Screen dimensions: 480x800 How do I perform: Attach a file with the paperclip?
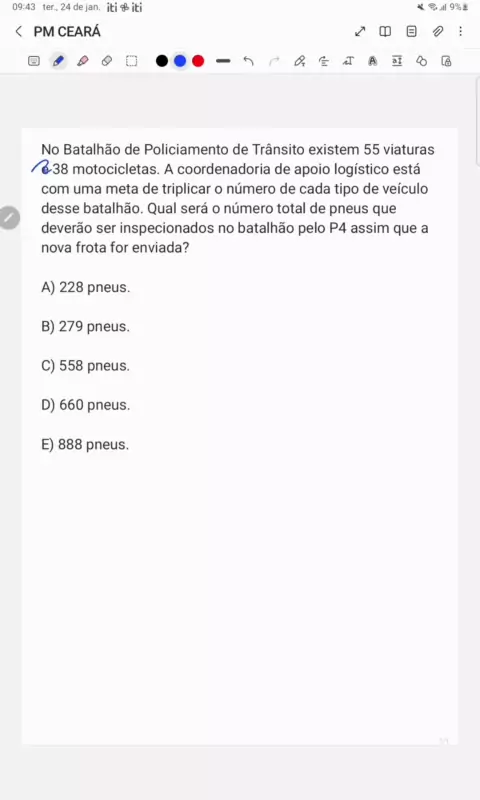click(438, 32)
